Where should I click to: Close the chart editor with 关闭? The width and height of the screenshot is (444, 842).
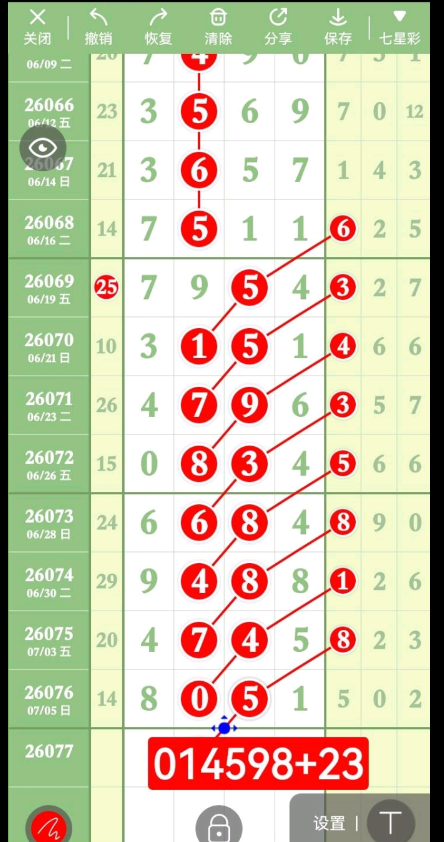38,27
